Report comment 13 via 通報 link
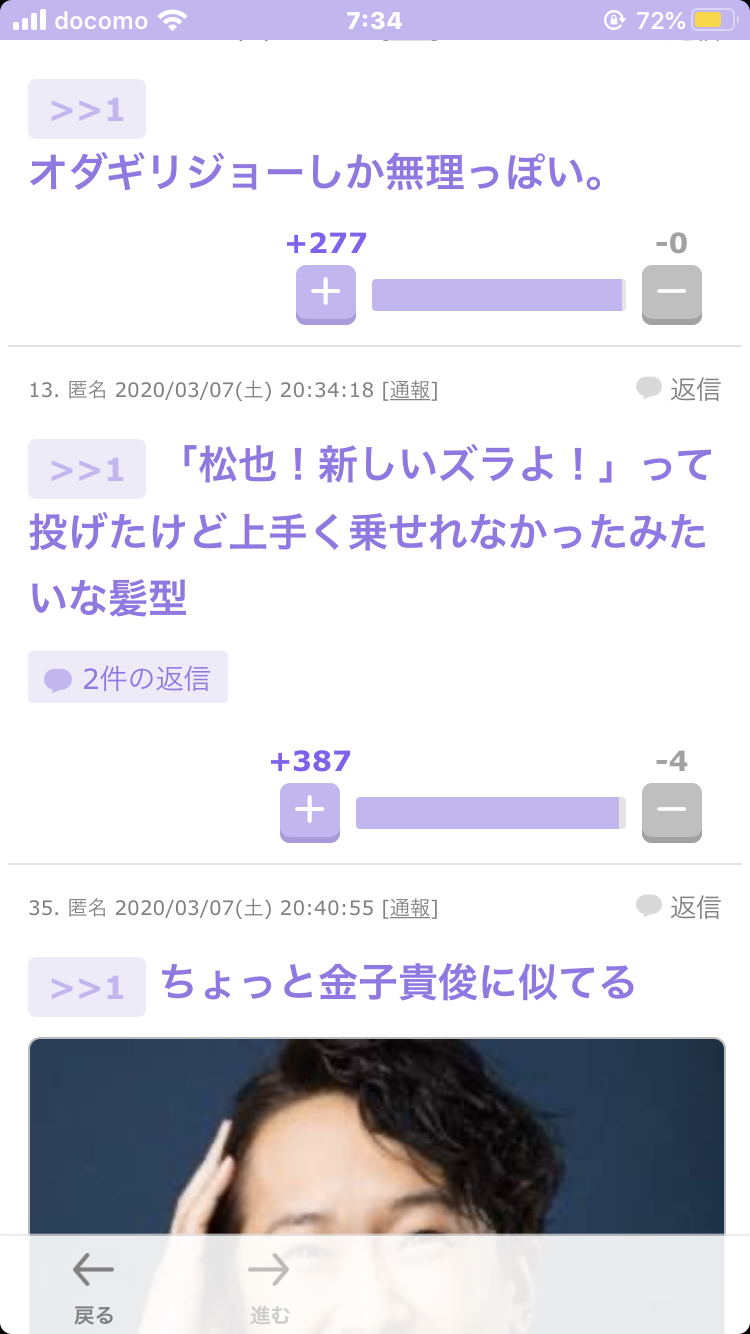Viewport: 750px width, 1334px height. pos(410,390)
